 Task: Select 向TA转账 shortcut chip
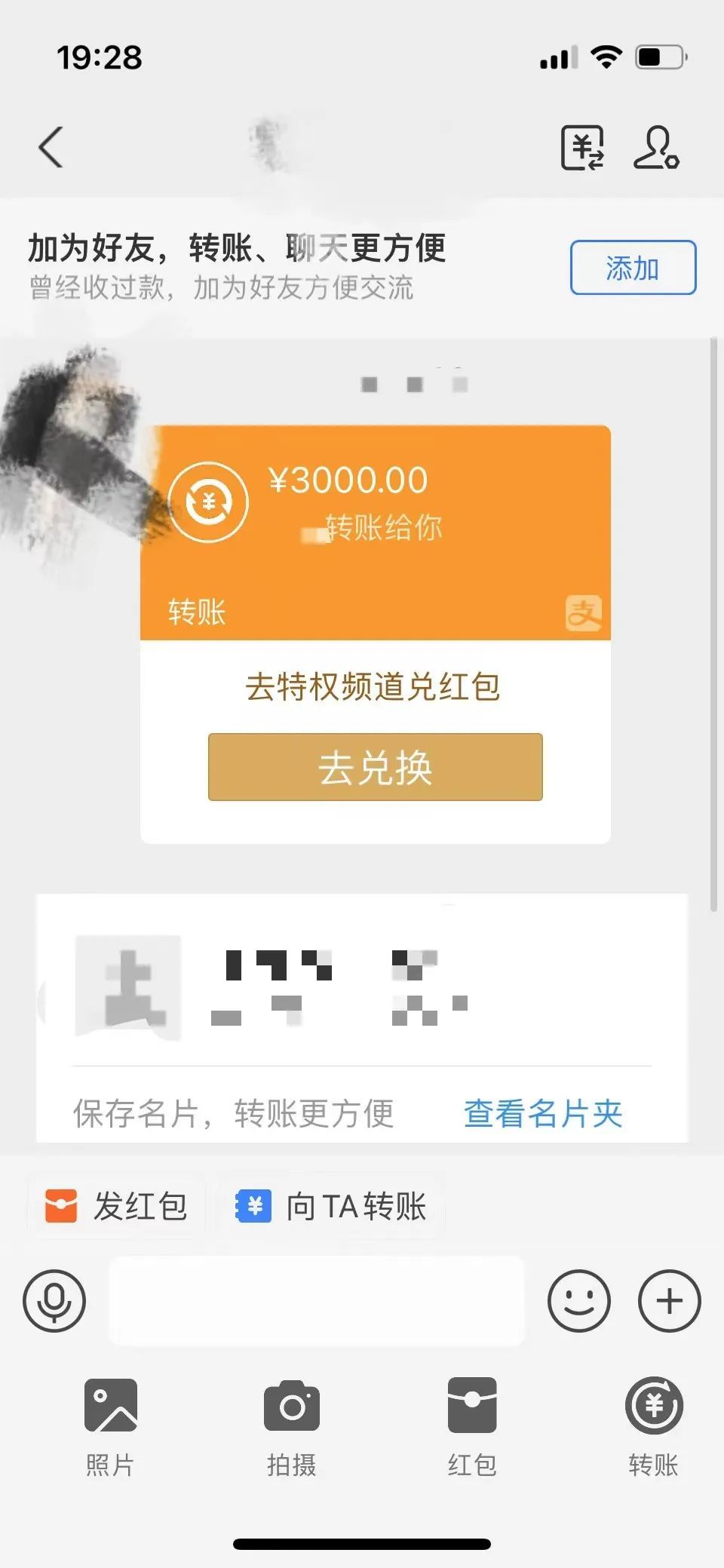(332, 1206)
